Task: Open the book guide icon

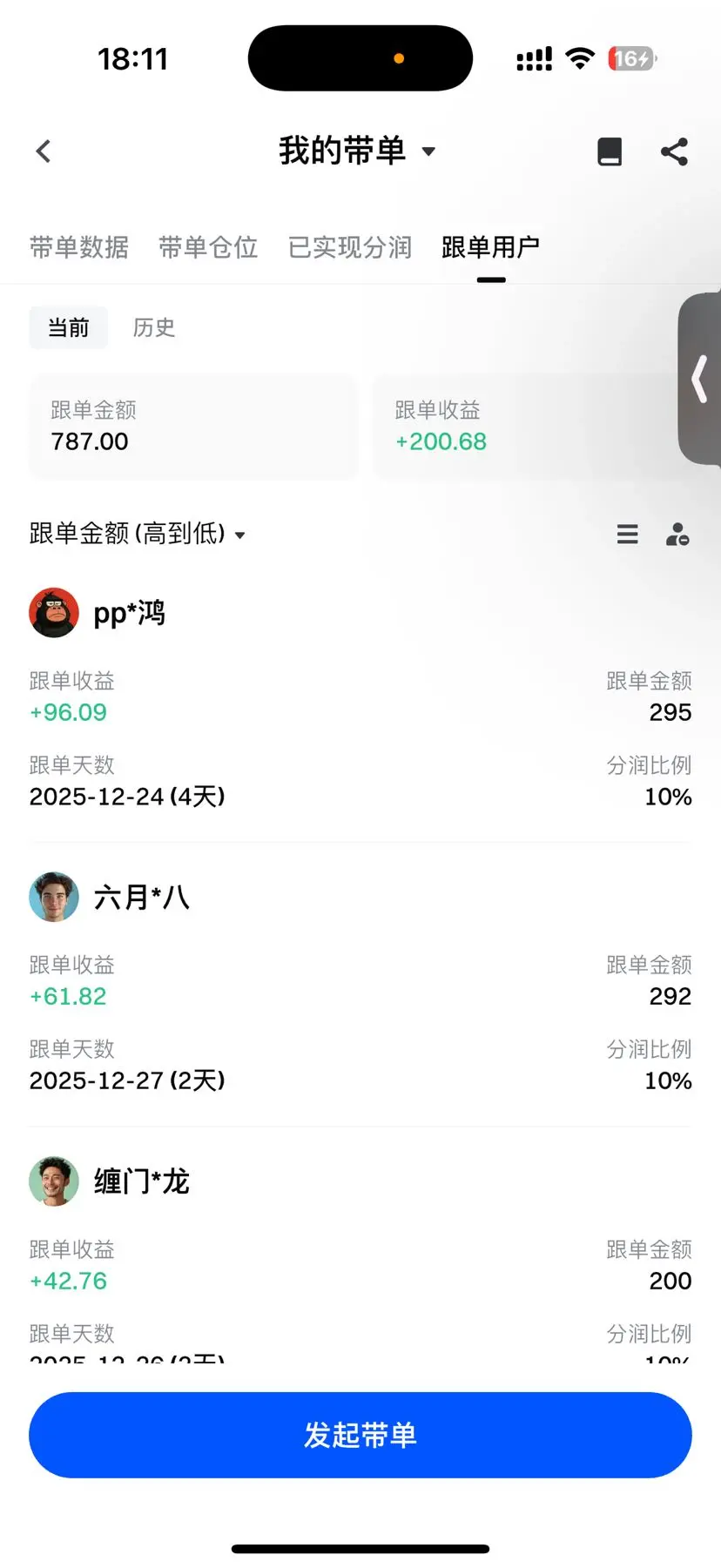Action: tap(610, 151)
